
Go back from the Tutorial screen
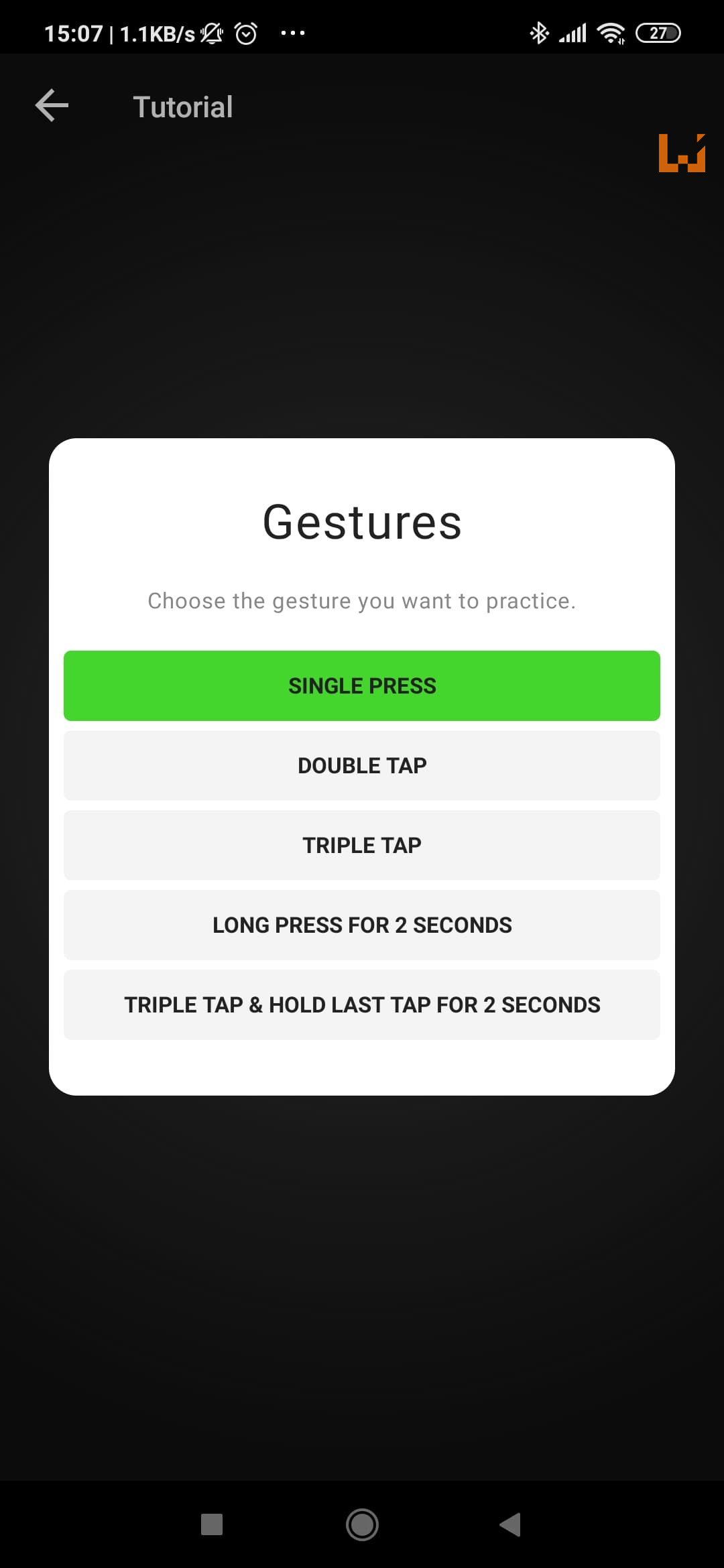pos(52,106)
